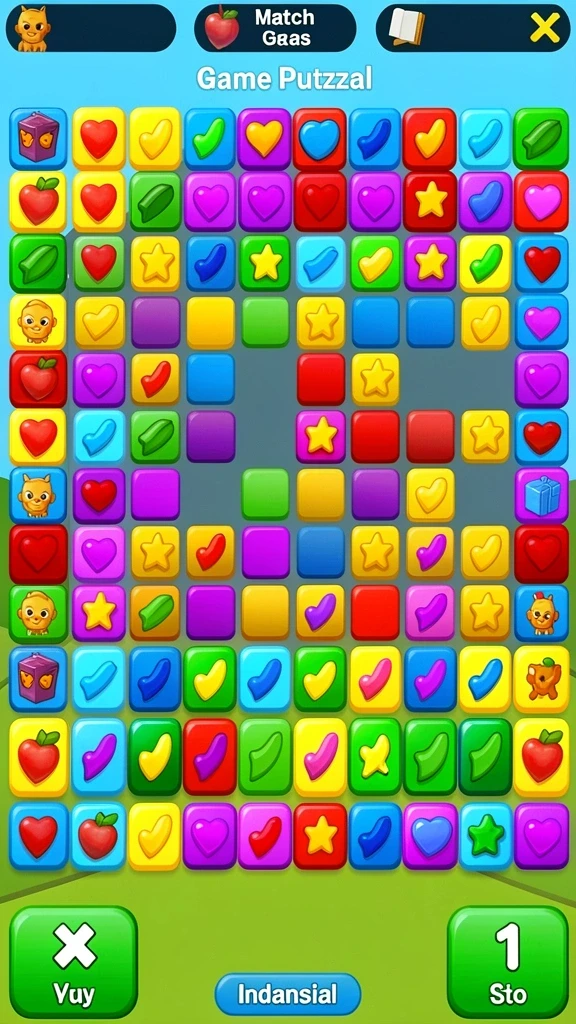Select the blue gift box tile
Screen dimensions: 576x1024
tap(541, 495)
